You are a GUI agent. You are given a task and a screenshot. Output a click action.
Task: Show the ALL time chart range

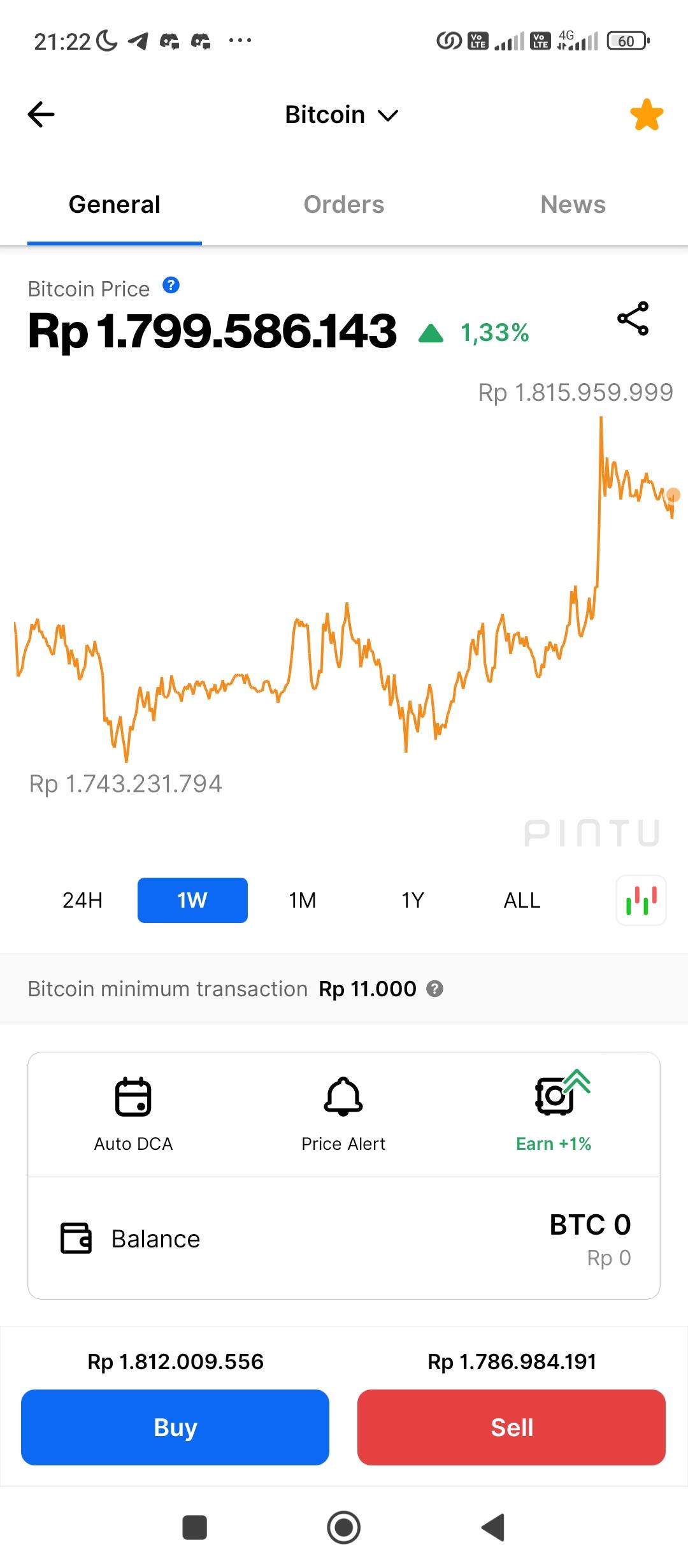click(522, 900)
